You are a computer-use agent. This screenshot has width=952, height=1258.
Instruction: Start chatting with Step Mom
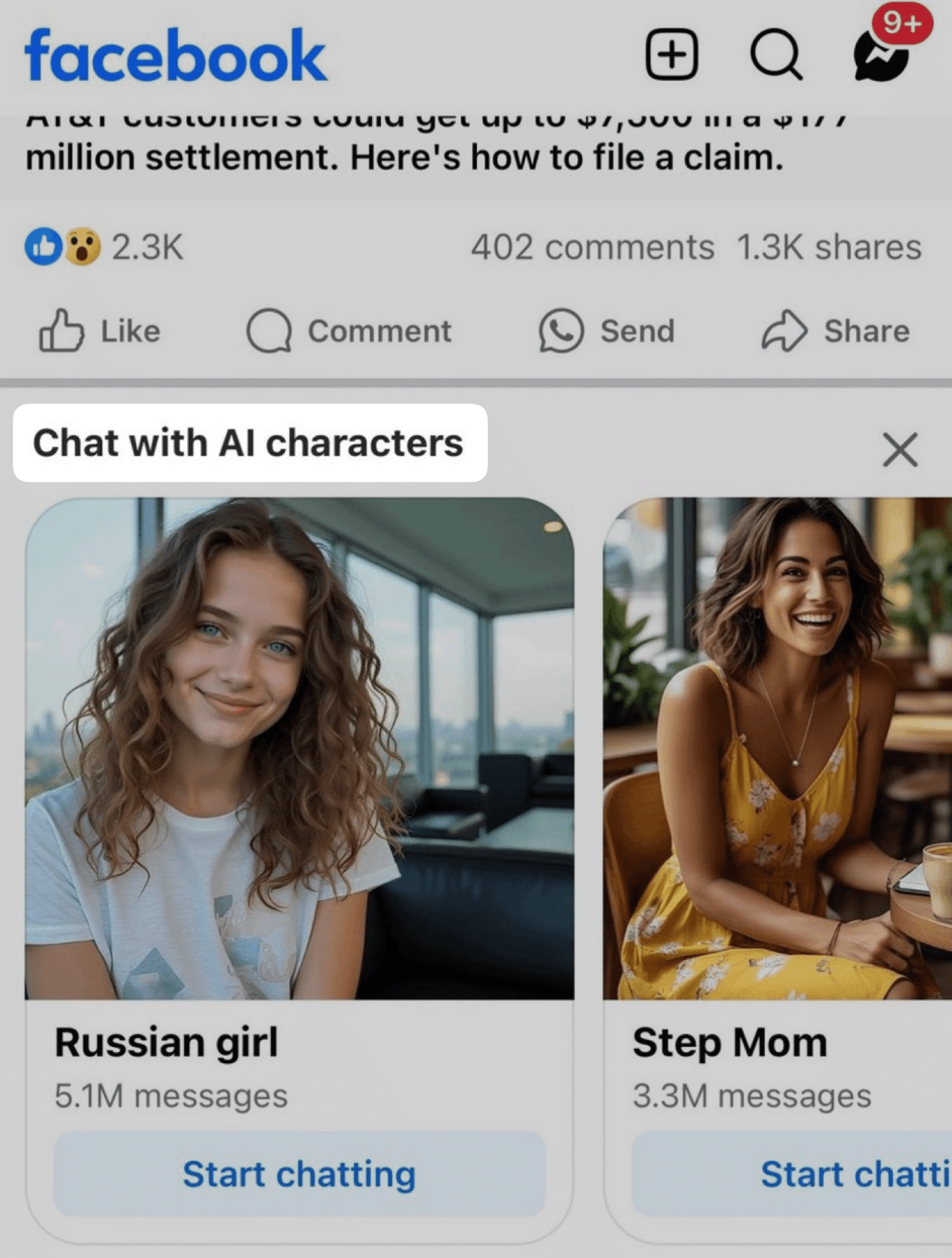pos(792,1173)
